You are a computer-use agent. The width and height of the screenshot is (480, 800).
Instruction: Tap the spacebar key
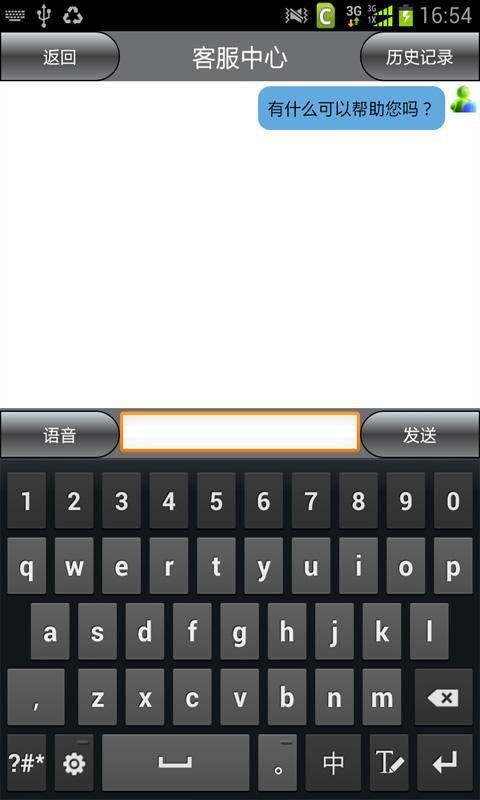click(175, 763)
